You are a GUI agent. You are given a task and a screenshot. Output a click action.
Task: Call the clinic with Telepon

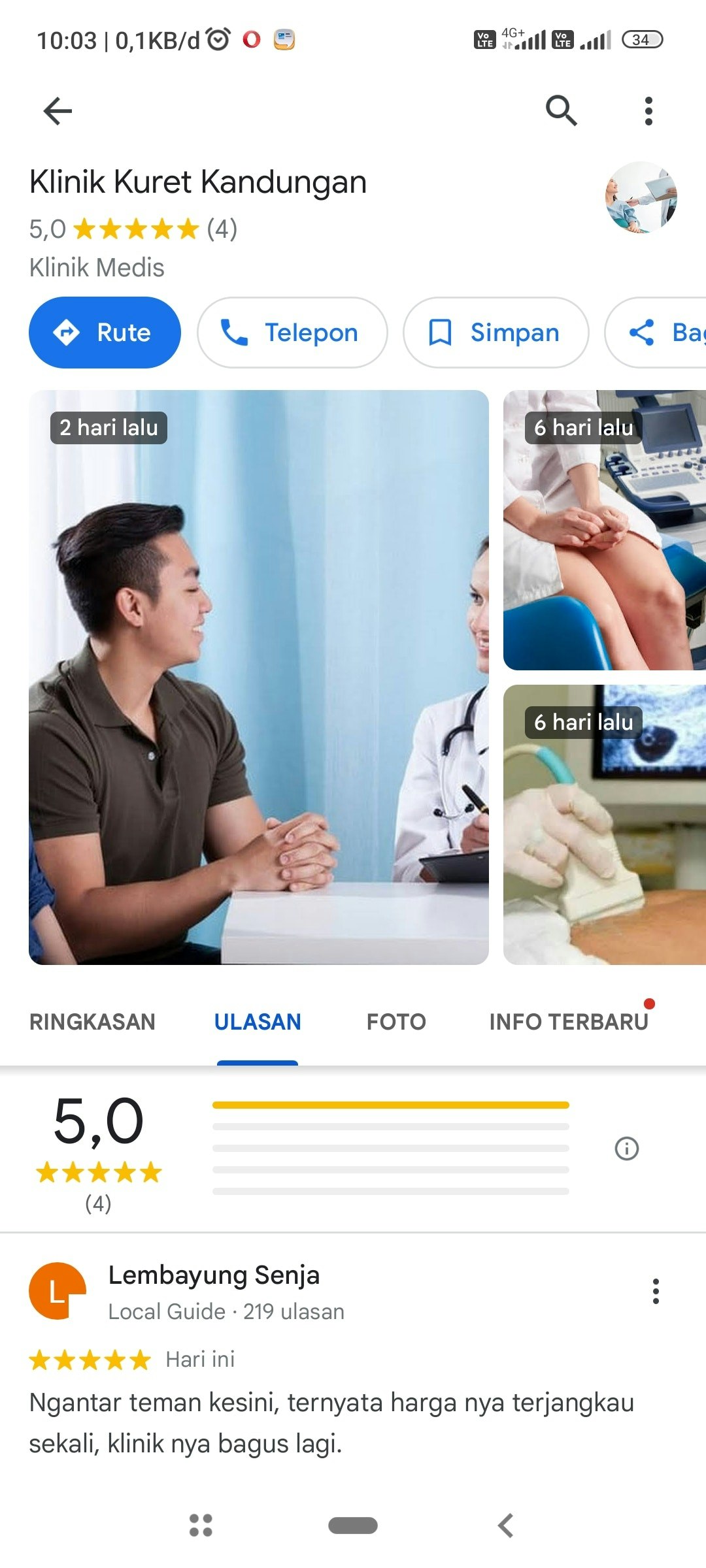(292, 333)
